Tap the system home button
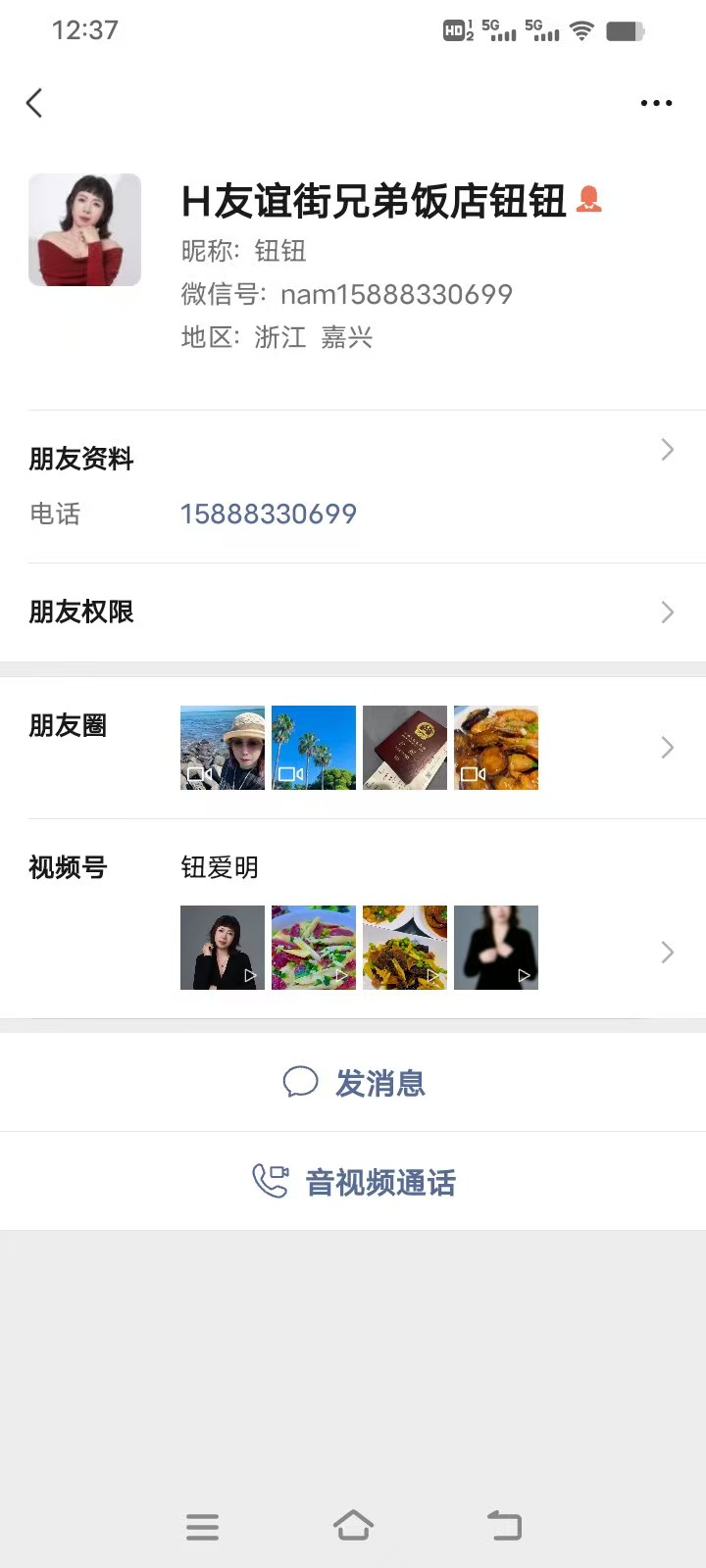706x1568 pixels. [353, 1526]
